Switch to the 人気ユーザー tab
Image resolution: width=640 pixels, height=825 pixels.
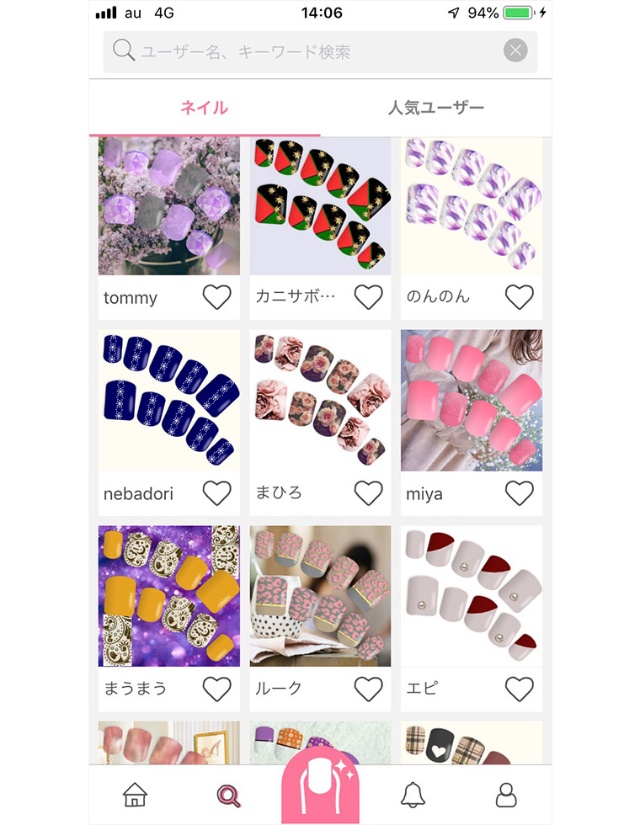pos(436,108)
